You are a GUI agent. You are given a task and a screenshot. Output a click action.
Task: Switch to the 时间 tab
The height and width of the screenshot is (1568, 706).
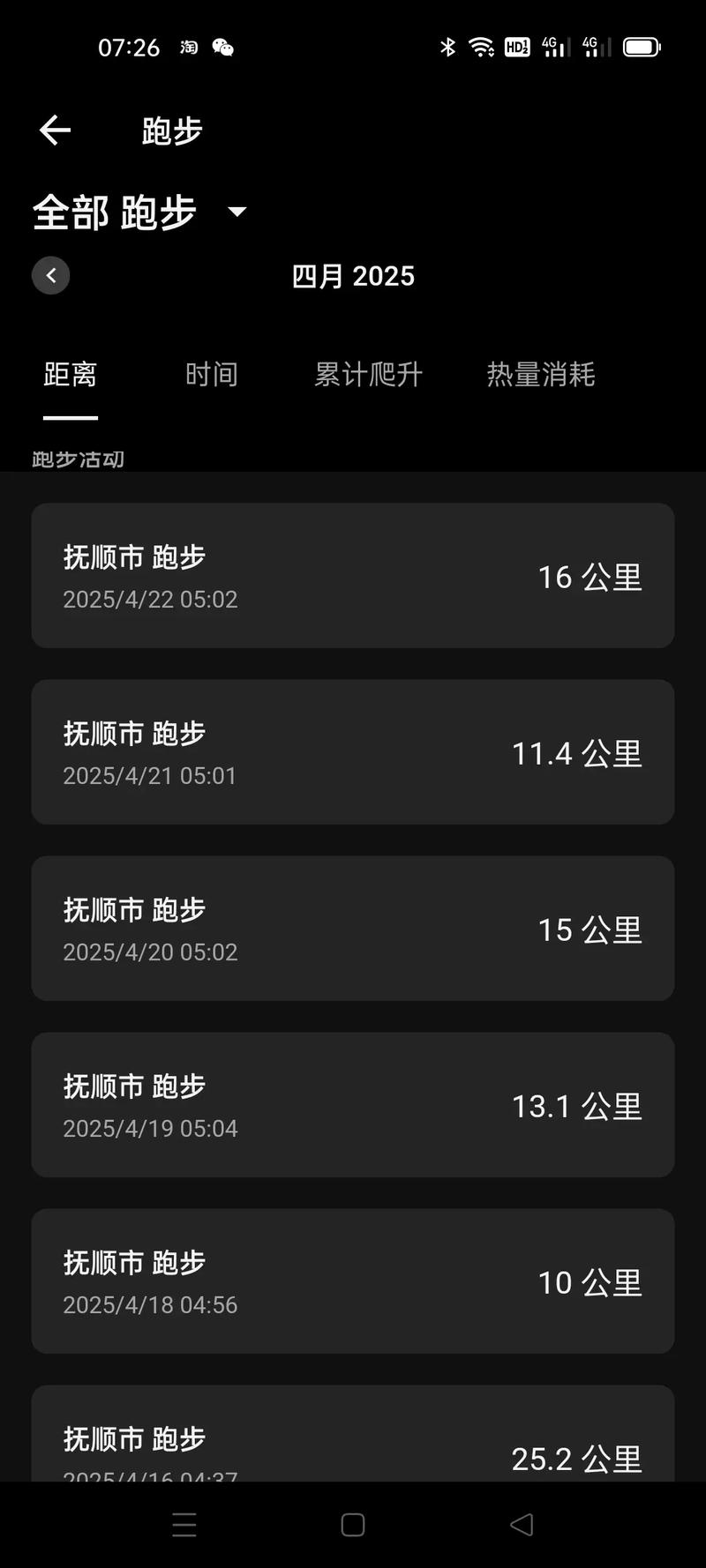(x=211, y=374)
